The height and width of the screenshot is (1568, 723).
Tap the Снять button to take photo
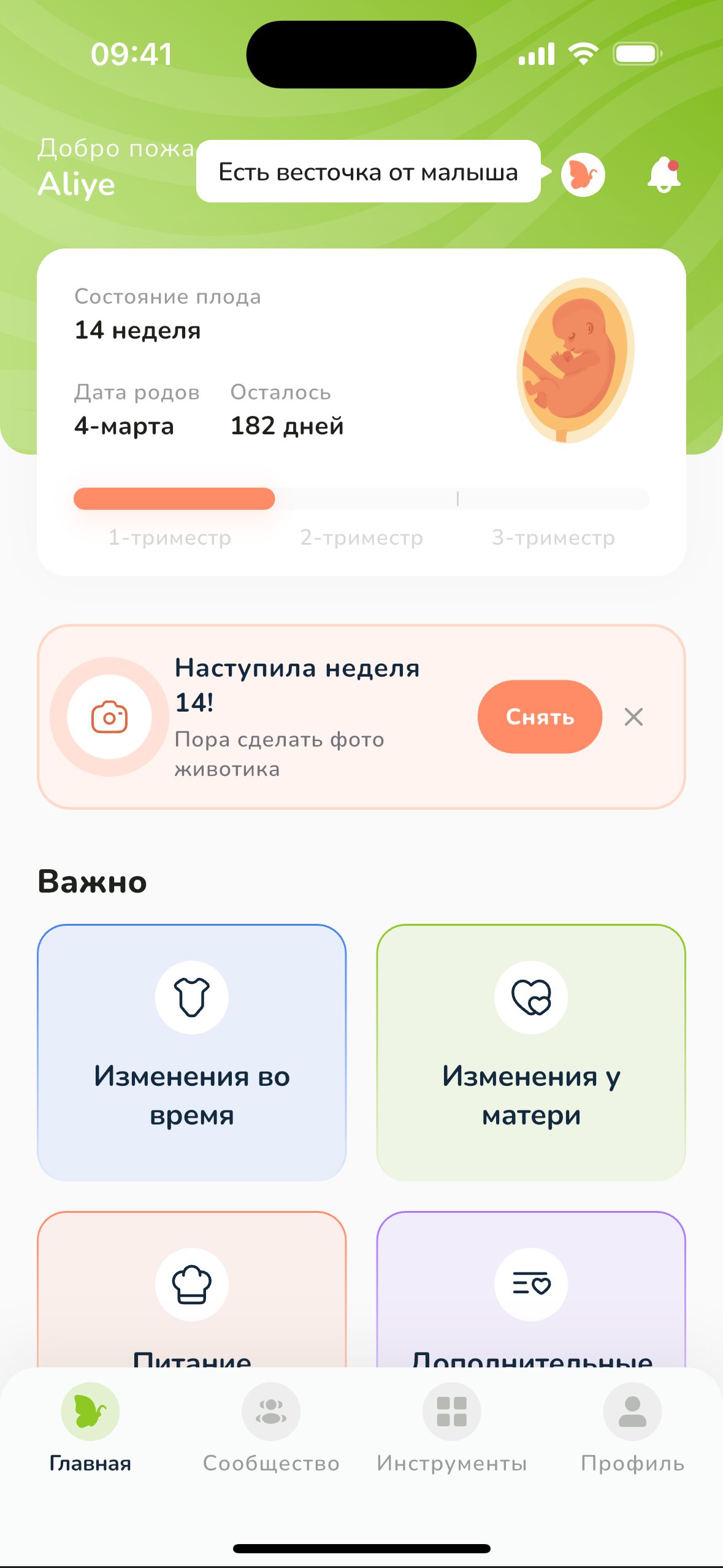pyautogui.click(x=540, y=717)
